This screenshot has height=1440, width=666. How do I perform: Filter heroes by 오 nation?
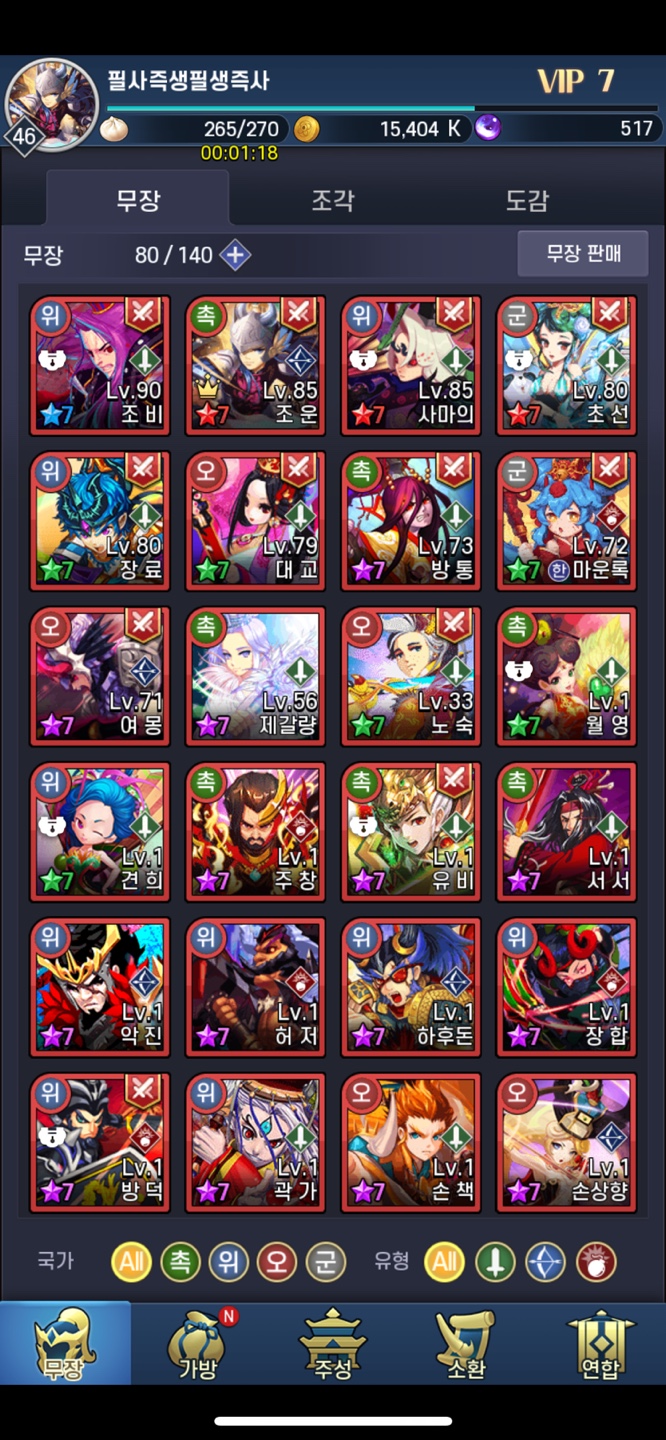click(277, 1262)
